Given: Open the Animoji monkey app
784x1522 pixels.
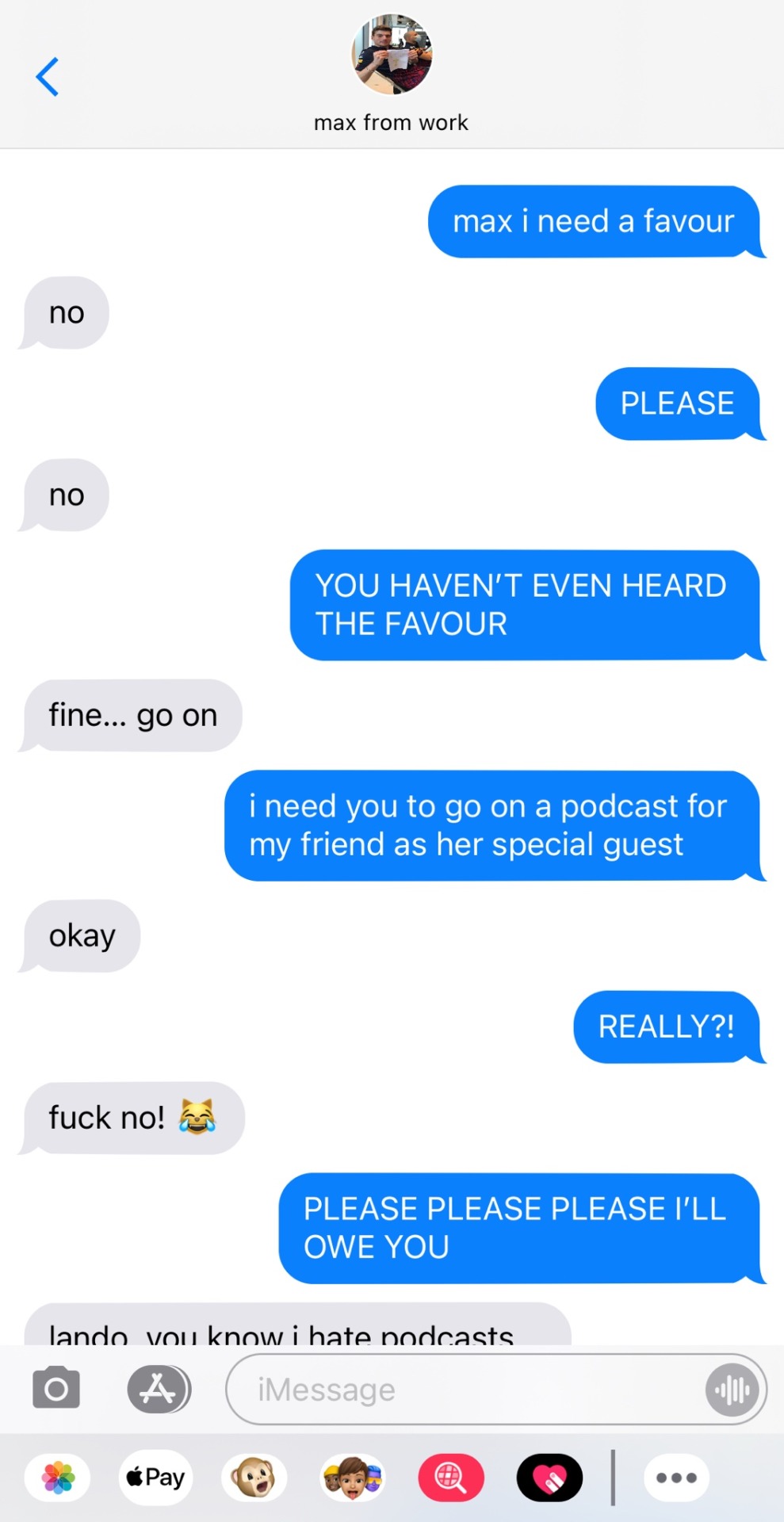Looking at the screenshot, I should tap(254, 1478).
